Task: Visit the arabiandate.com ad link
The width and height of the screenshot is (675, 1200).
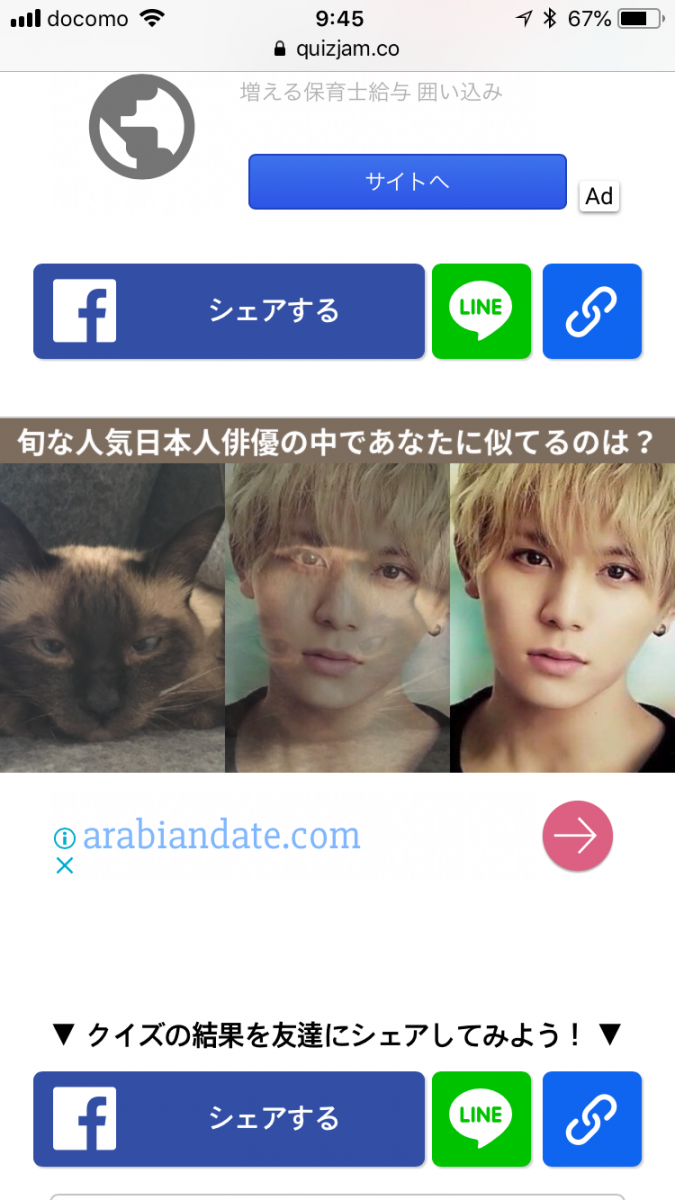Action: pyautogui.click(x=221, y=835)
